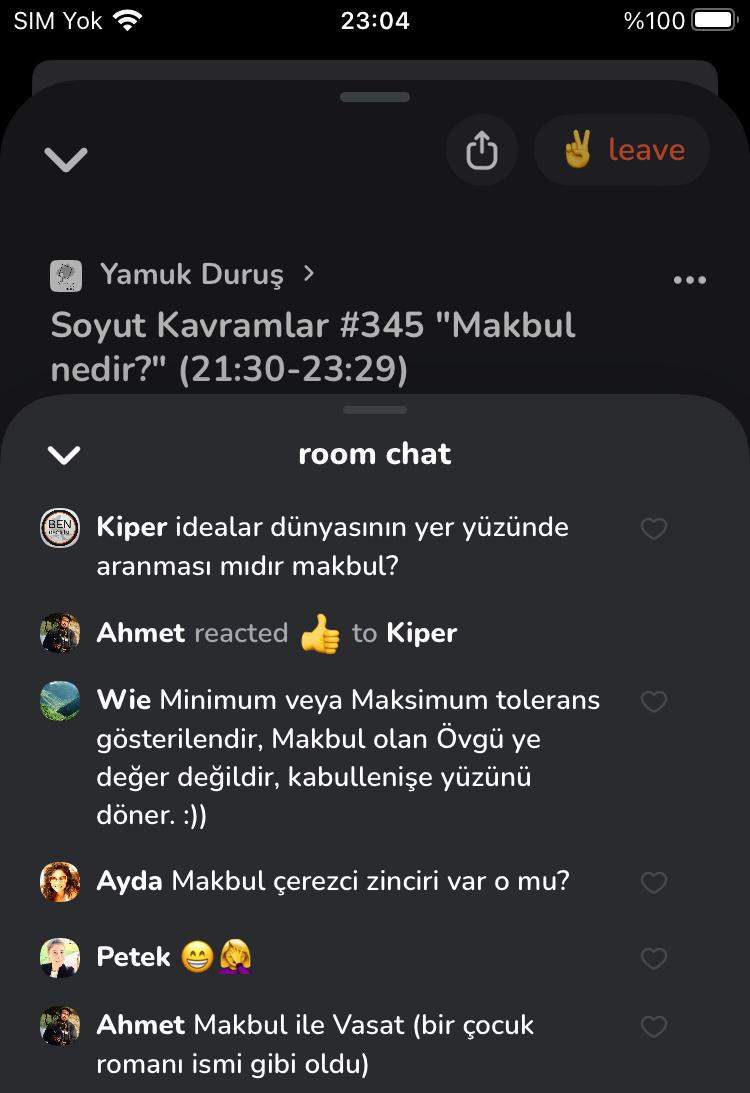Screen dimensions: 750x1093
Task: Heart Ayda's çerezci zinciri message
Action: [653, 883]
